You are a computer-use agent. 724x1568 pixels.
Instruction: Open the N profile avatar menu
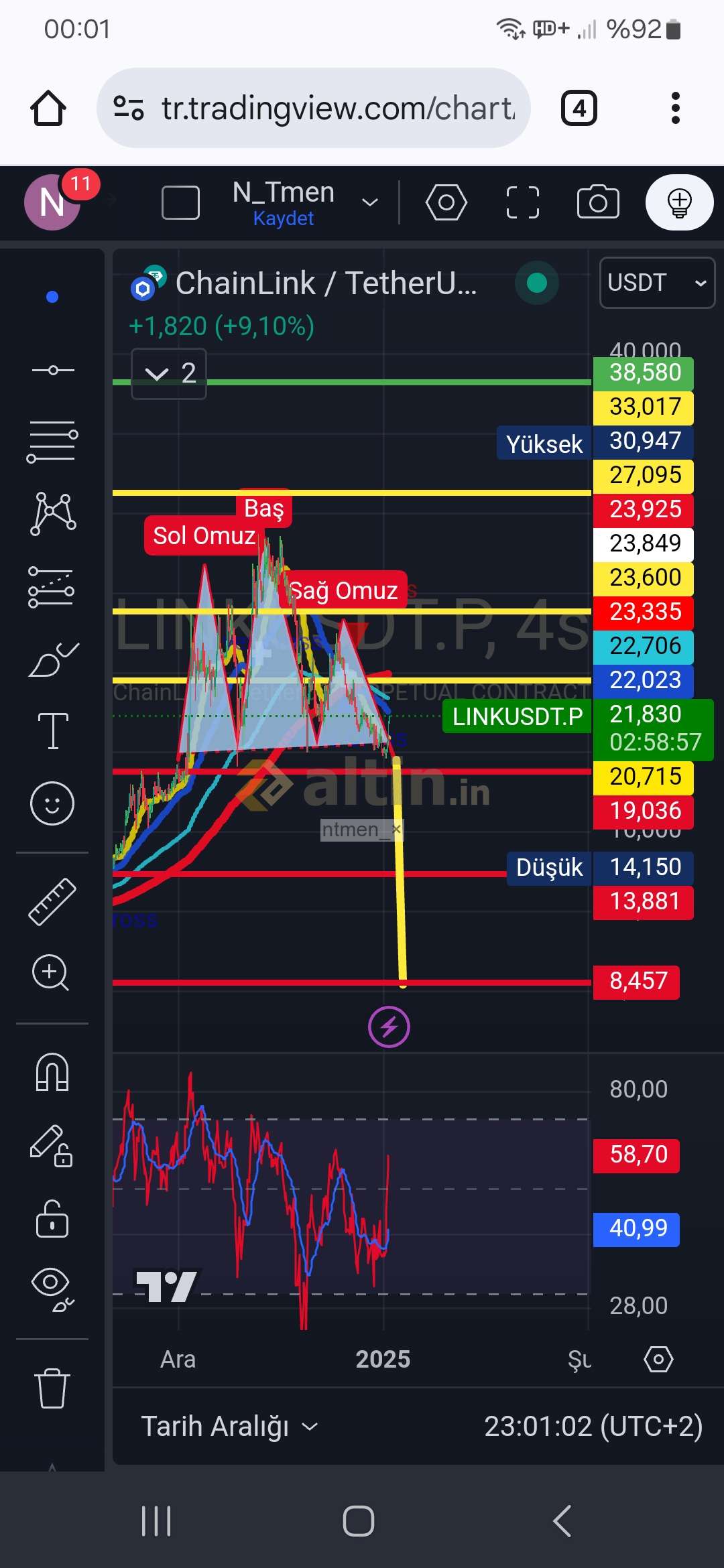pyautogui.click(x=52, y=202)
